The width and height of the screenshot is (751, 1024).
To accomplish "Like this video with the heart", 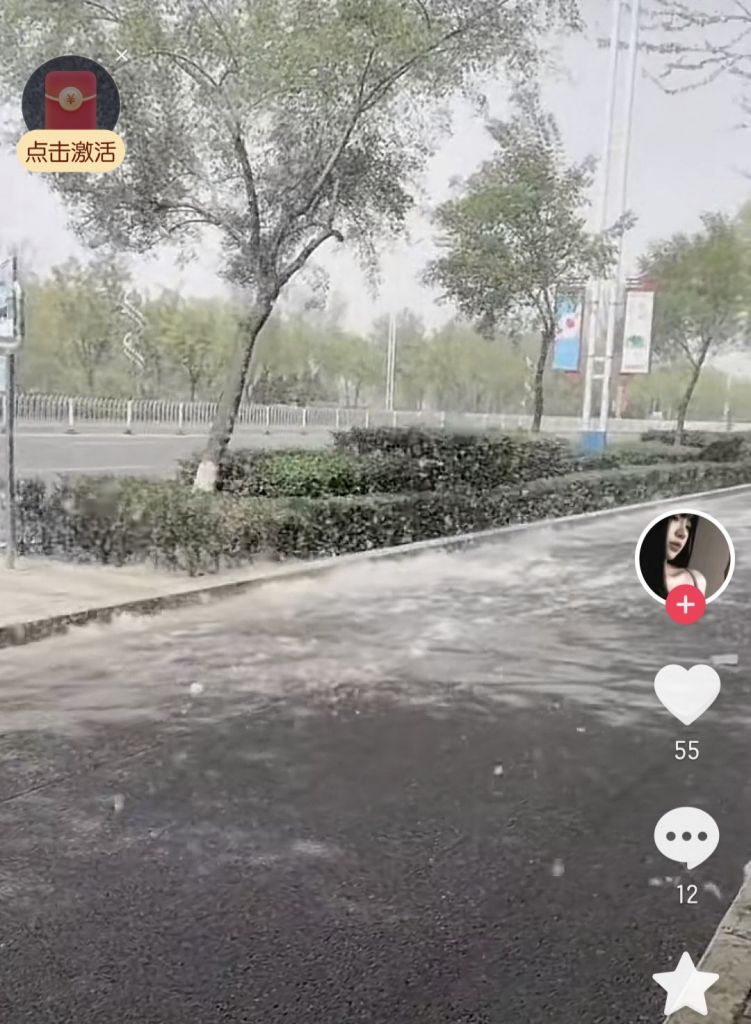I will coord(686,693).
